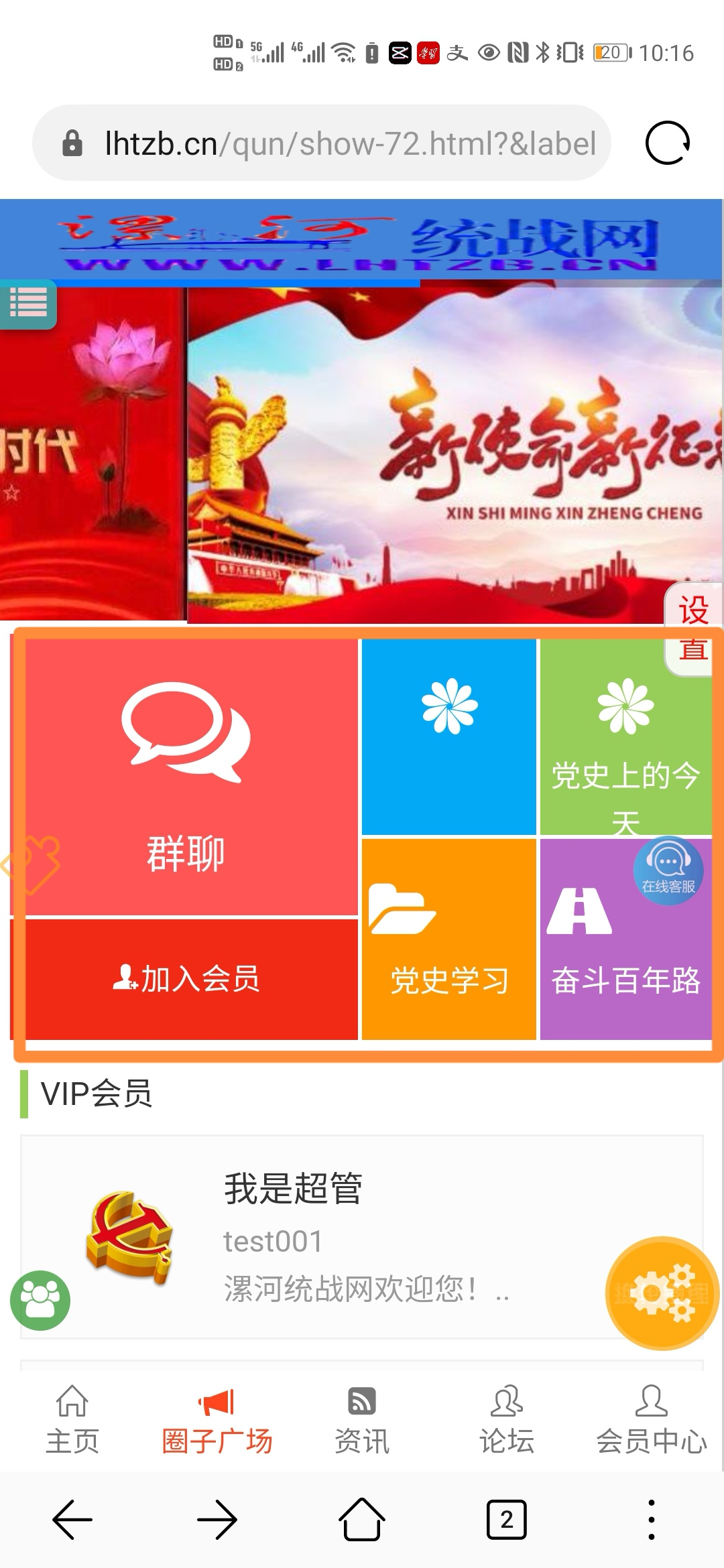Open the 我是超管 VIP member card
Viewport: 724px width, 1568px height.
pyautogui.click(x=361, y=1237)
